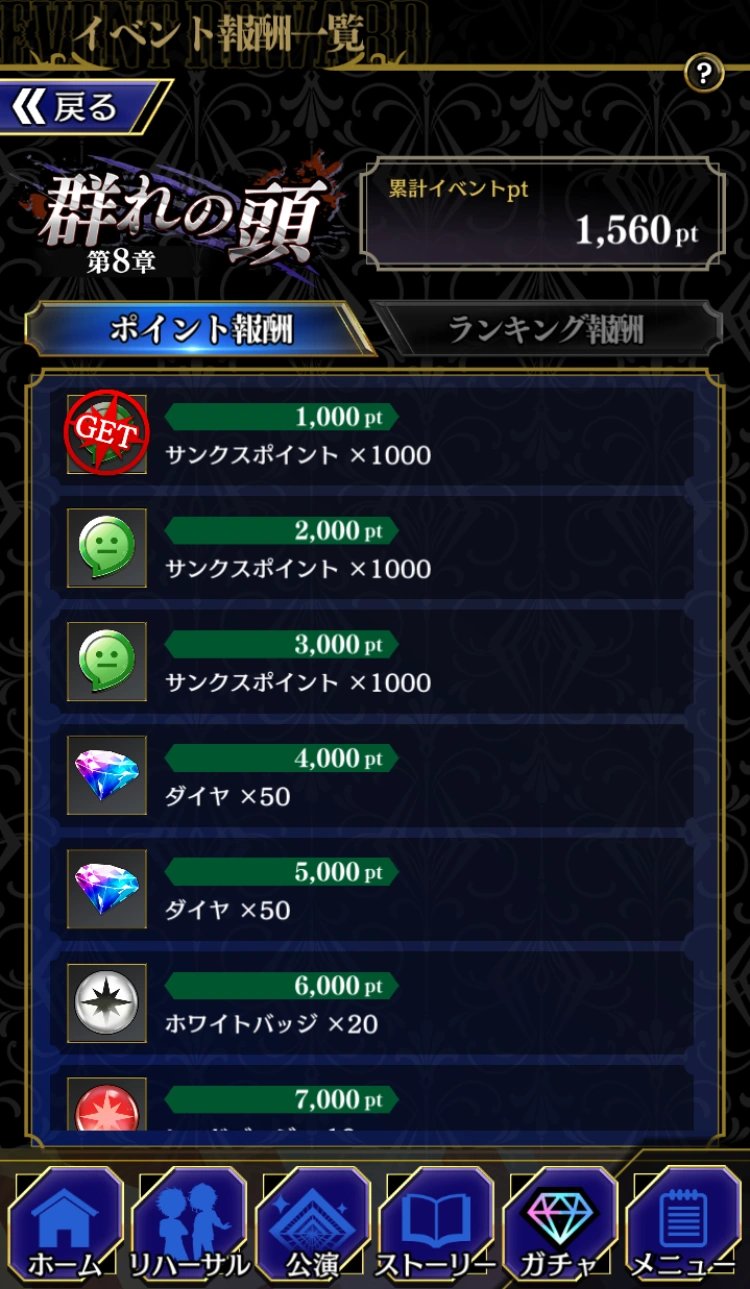Open the ストーリー section
This screenshot has width=750, height=1289.
pos(436,1226)
